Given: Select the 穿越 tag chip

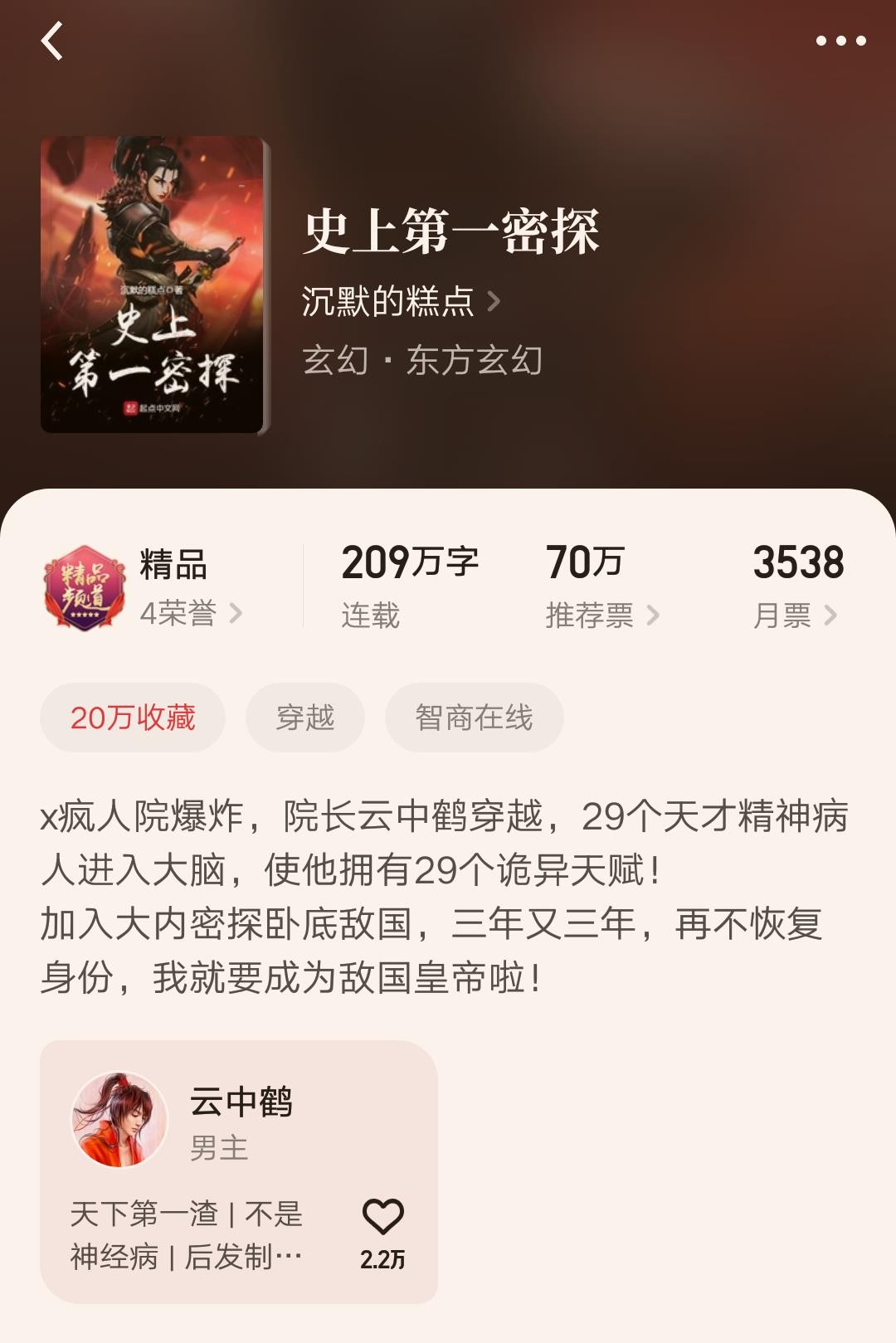Looking at the screenshot, I should click(305, 718).
